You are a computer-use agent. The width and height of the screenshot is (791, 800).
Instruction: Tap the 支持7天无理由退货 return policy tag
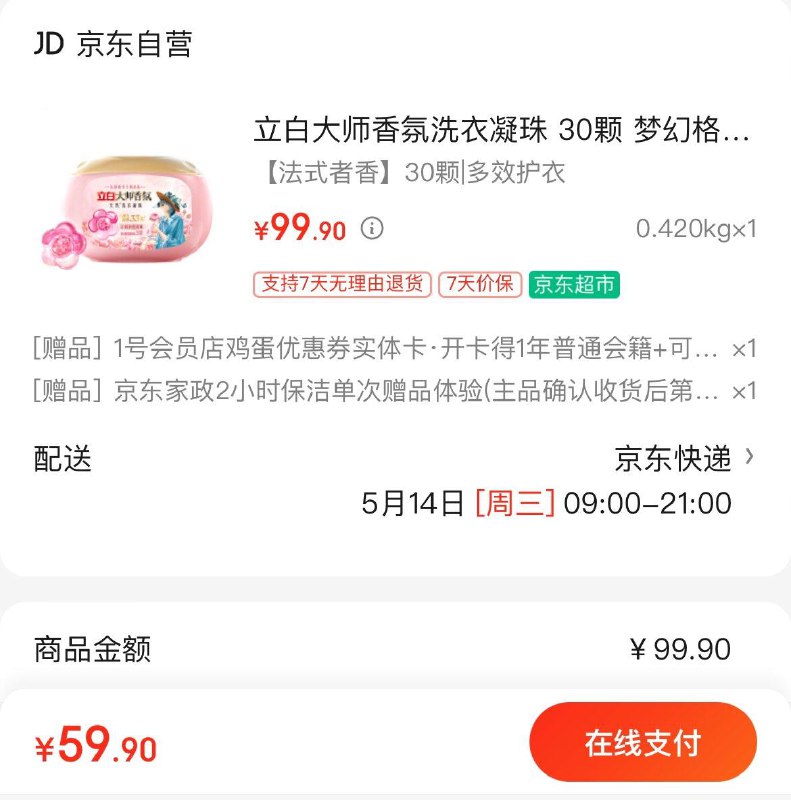pyautogui.click(x=344, y=284)
